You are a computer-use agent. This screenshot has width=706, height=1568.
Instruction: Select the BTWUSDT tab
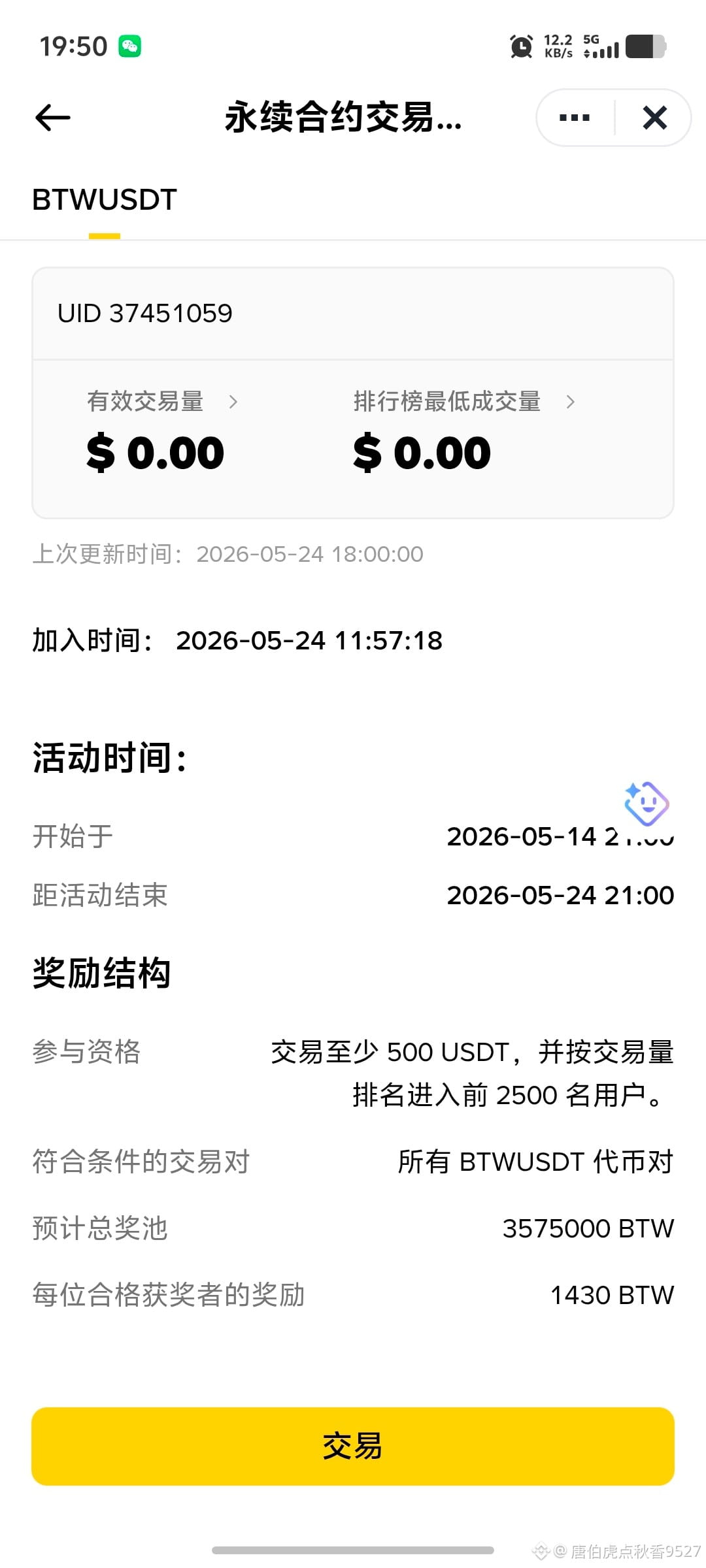(105, 200)
